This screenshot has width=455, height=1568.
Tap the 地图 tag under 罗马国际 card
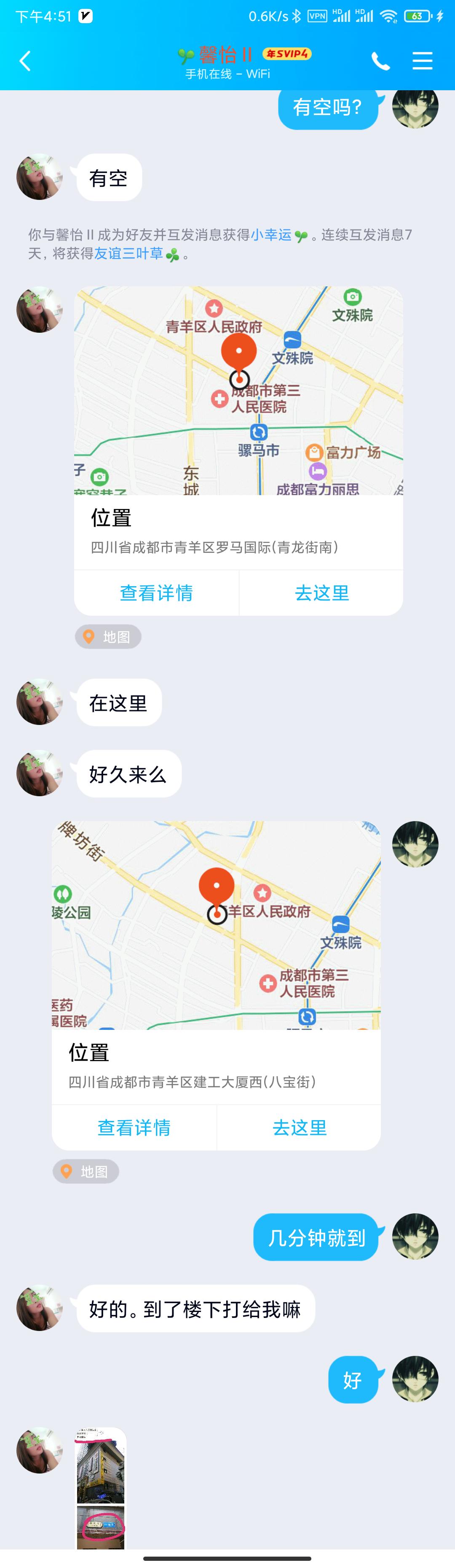click(x=108, y=637)
